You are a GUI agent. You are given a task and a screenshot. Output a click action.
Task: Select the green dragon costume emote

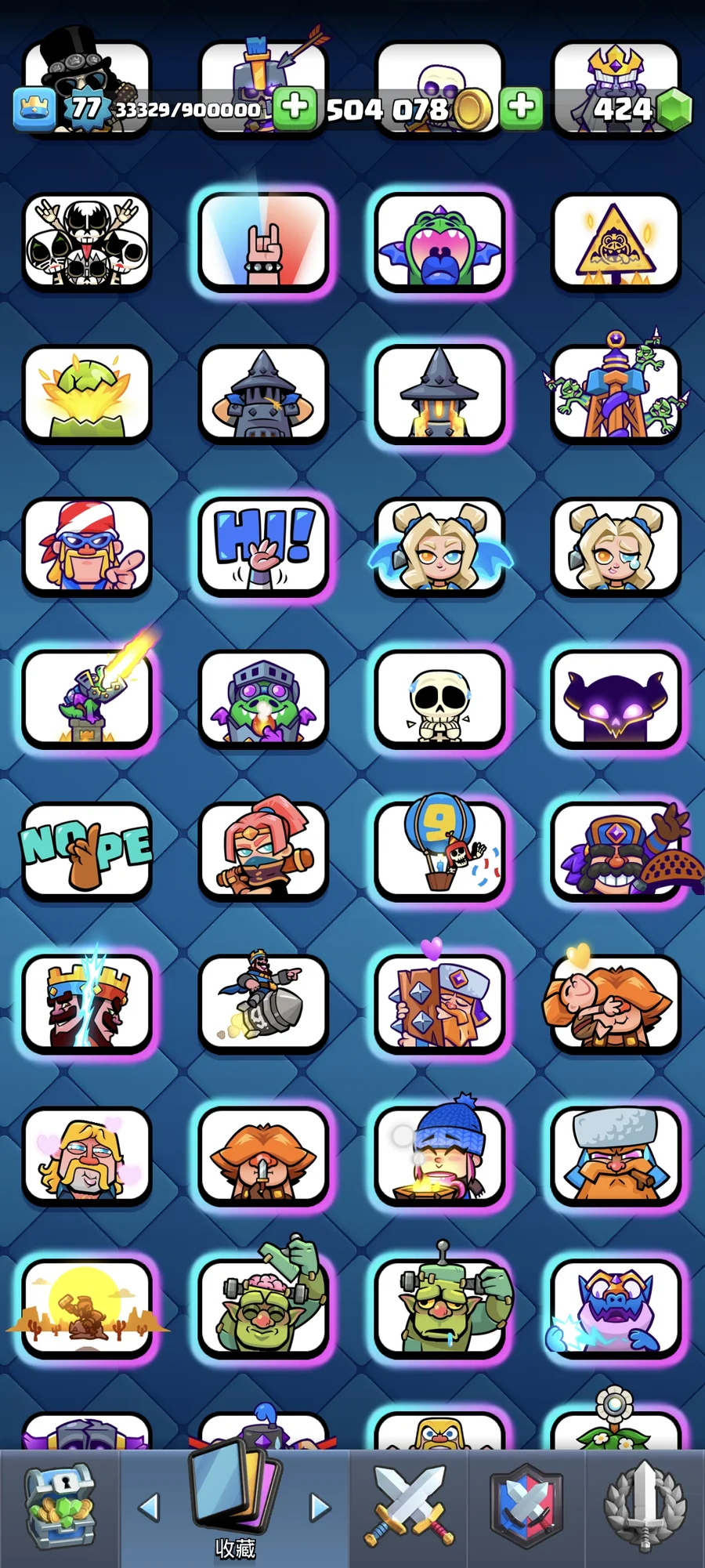coord(439,241)
